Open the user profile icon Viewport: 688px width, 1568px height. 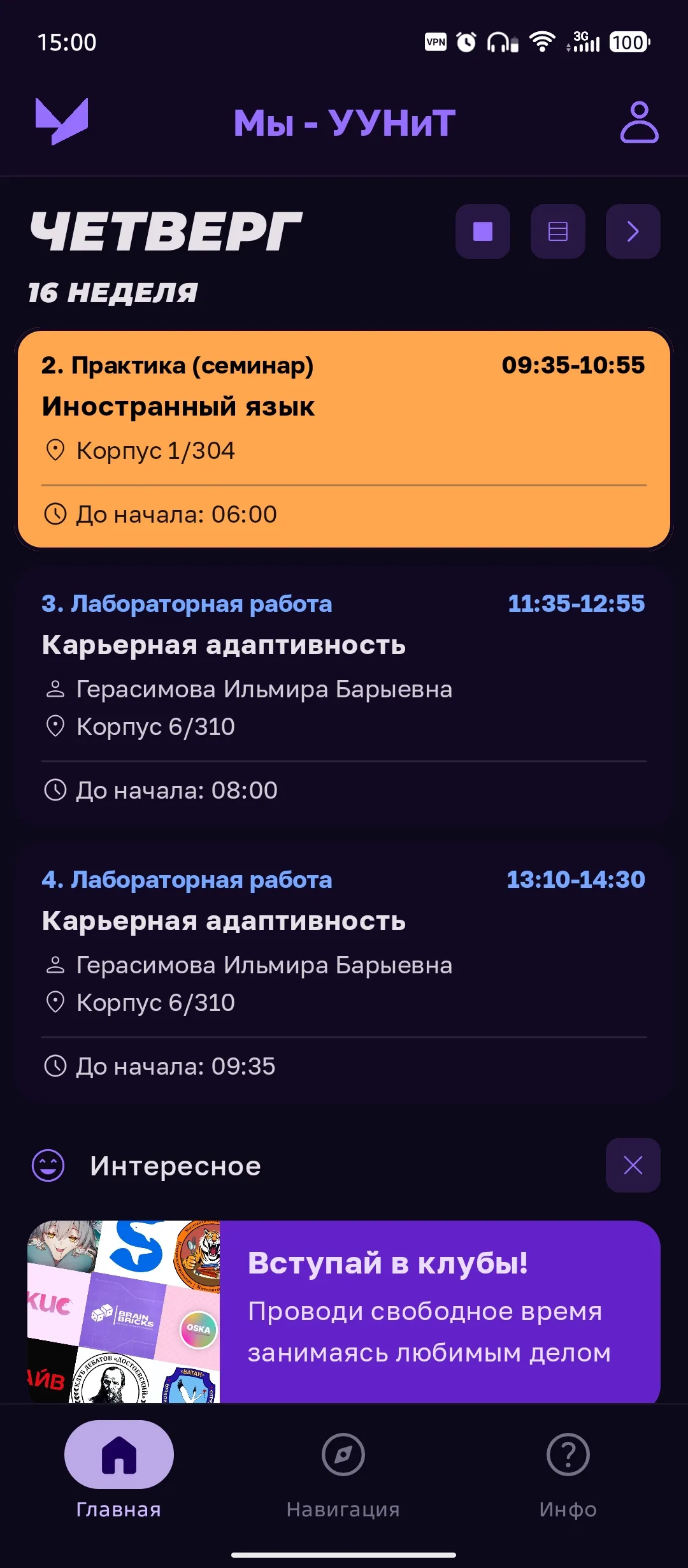click(639, 122)
